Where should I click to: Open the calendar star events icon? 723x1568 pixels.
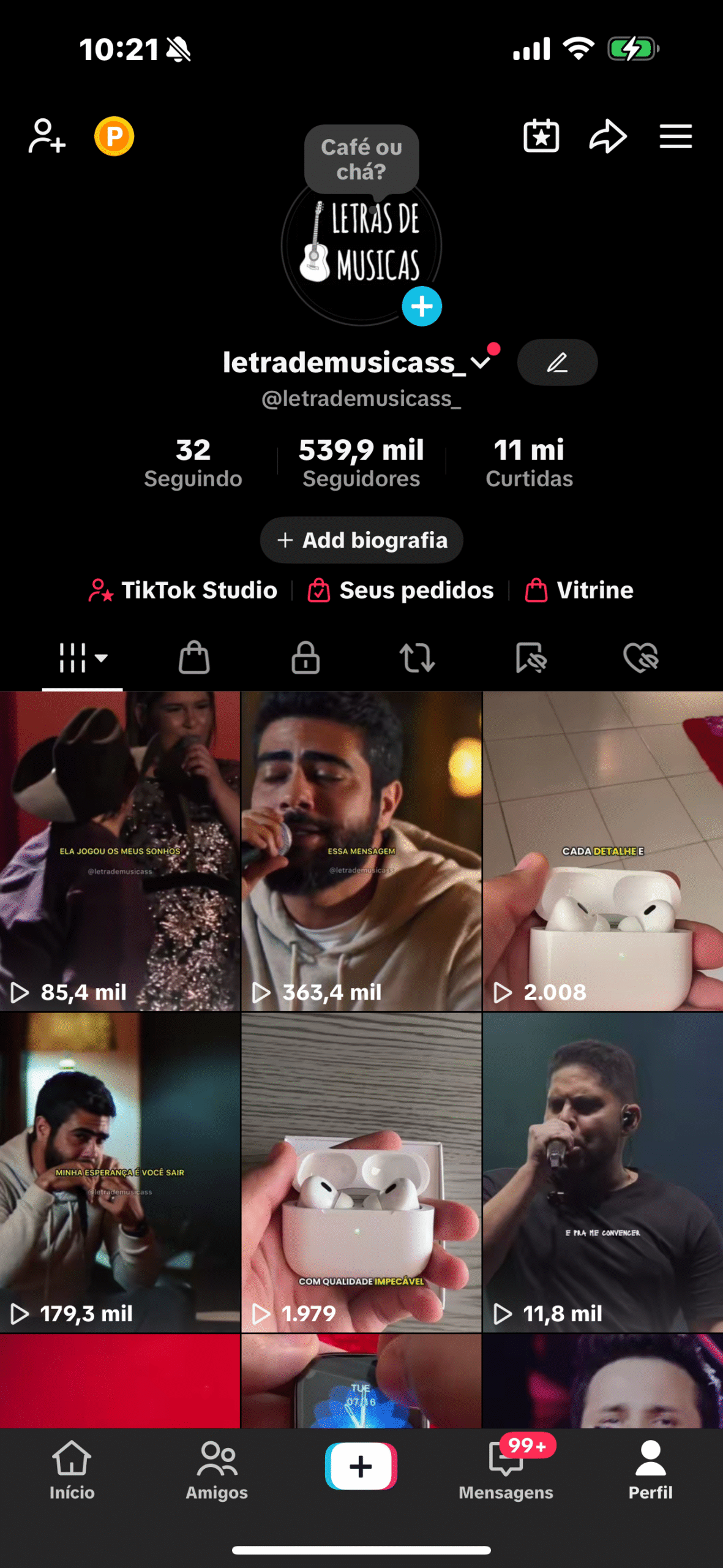coord(541,136)
